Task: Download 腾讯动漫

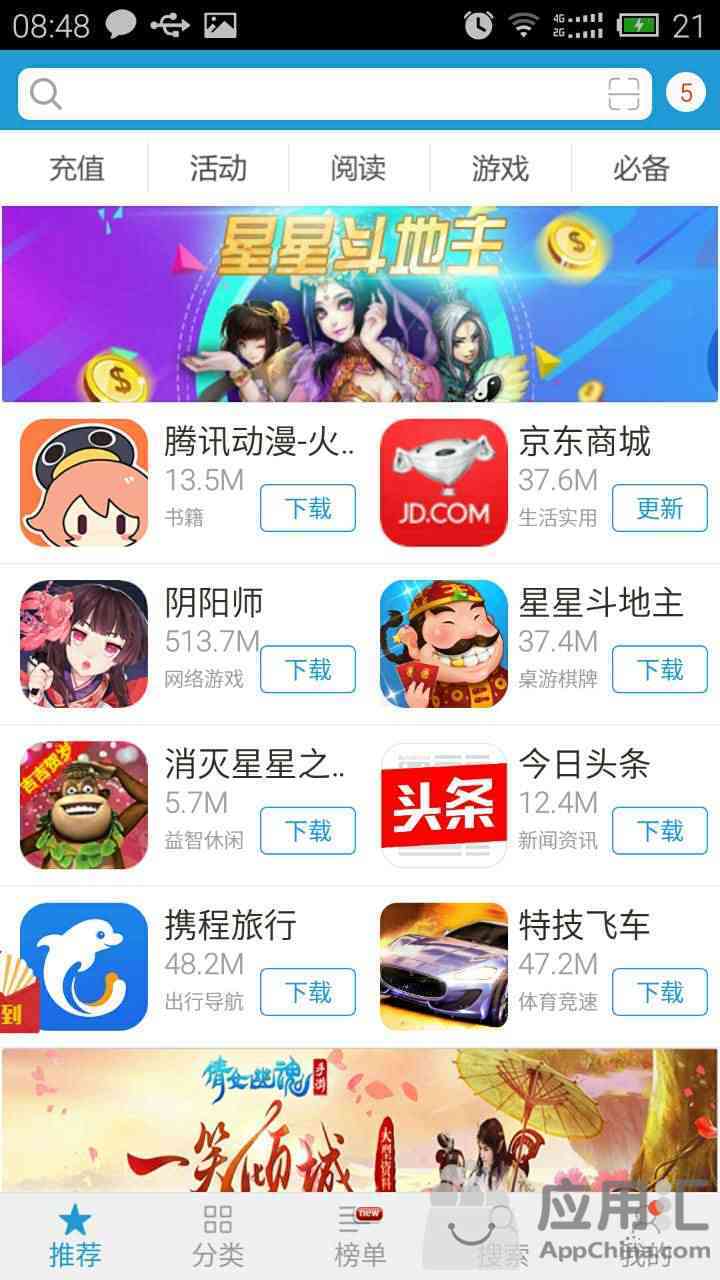Action: point(308,508)
